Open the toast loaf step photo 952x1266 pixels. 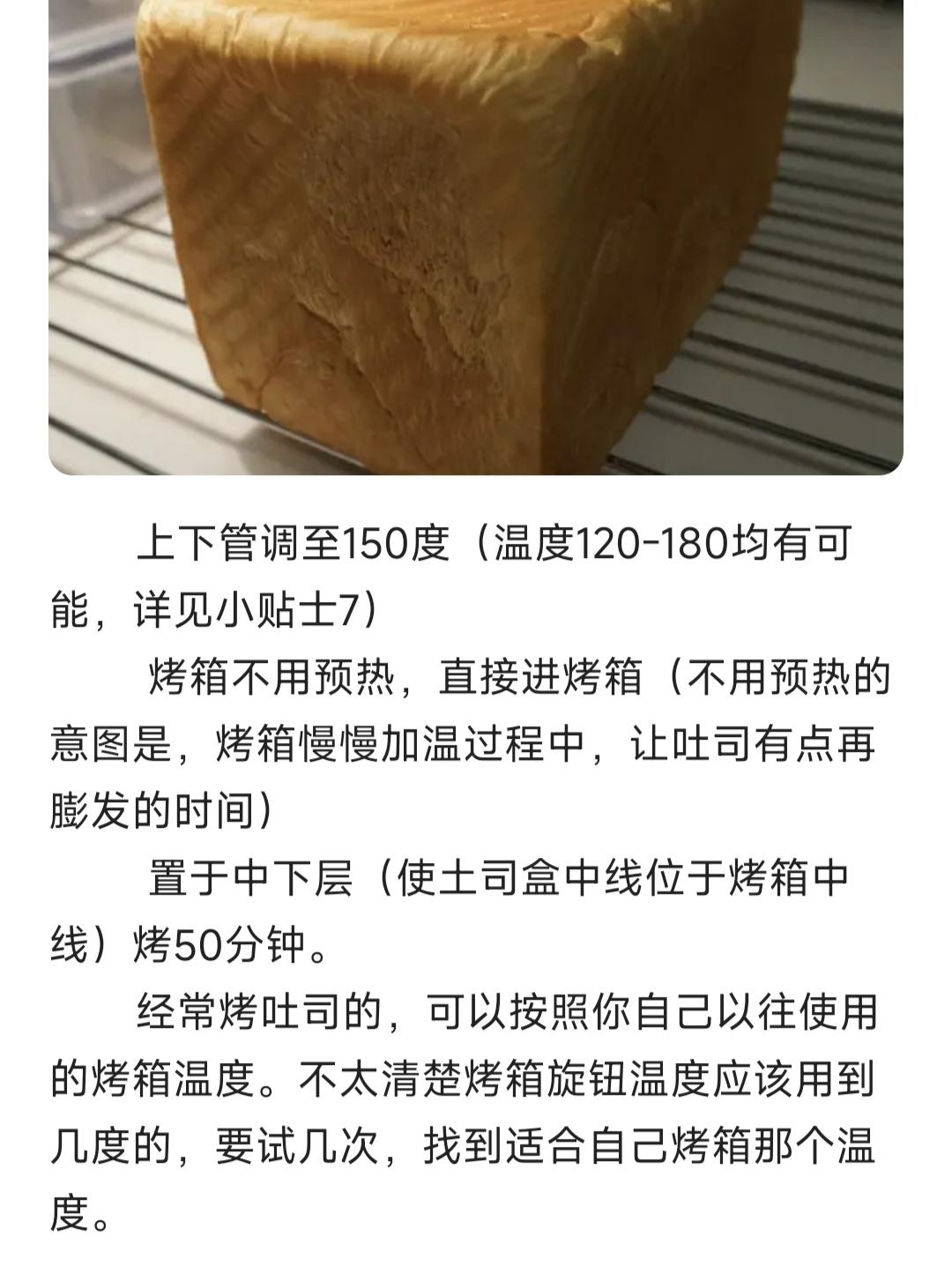click(476, 236)
